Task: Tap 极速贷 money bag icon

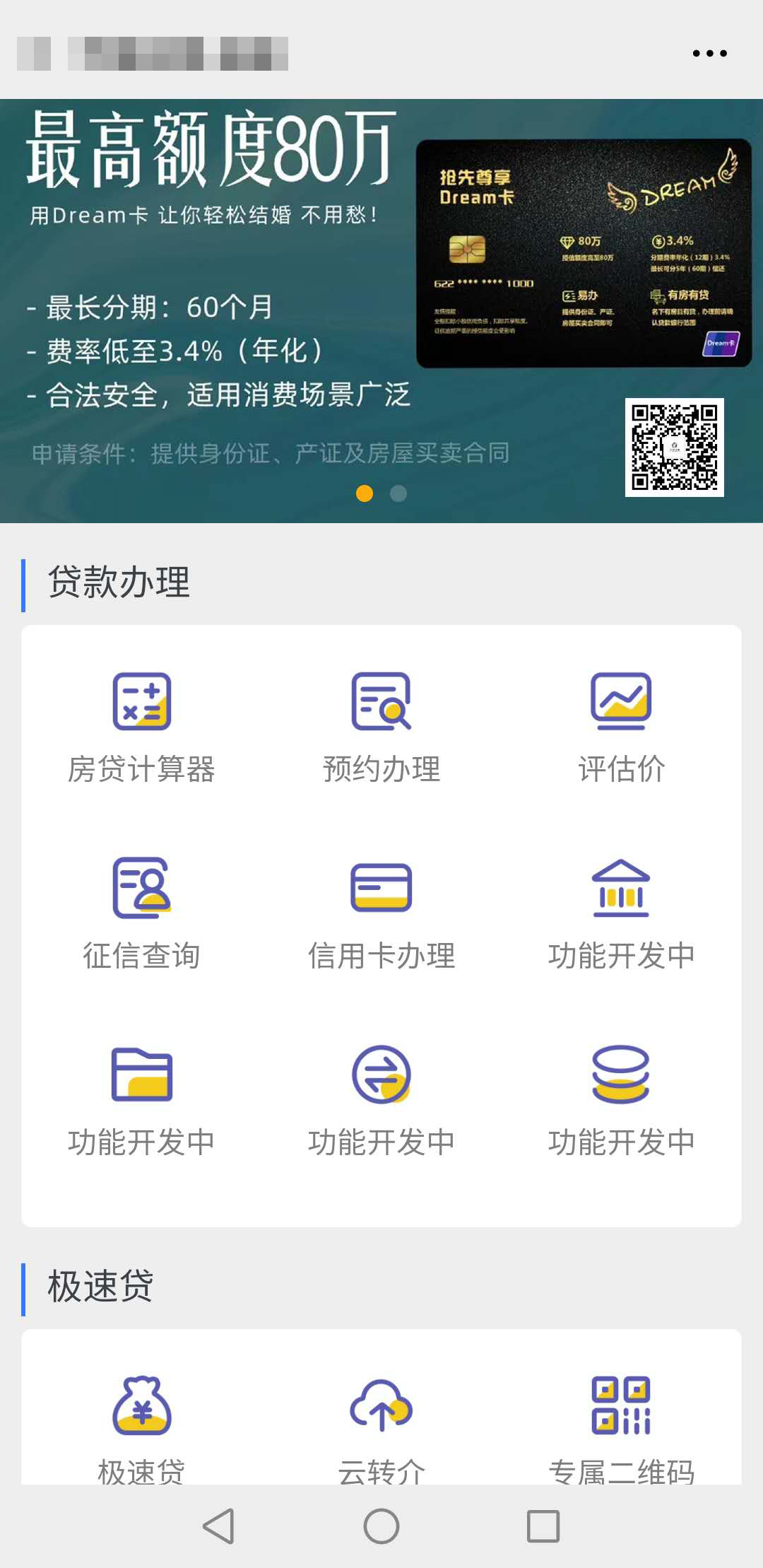Action: tap(141, 1407)
